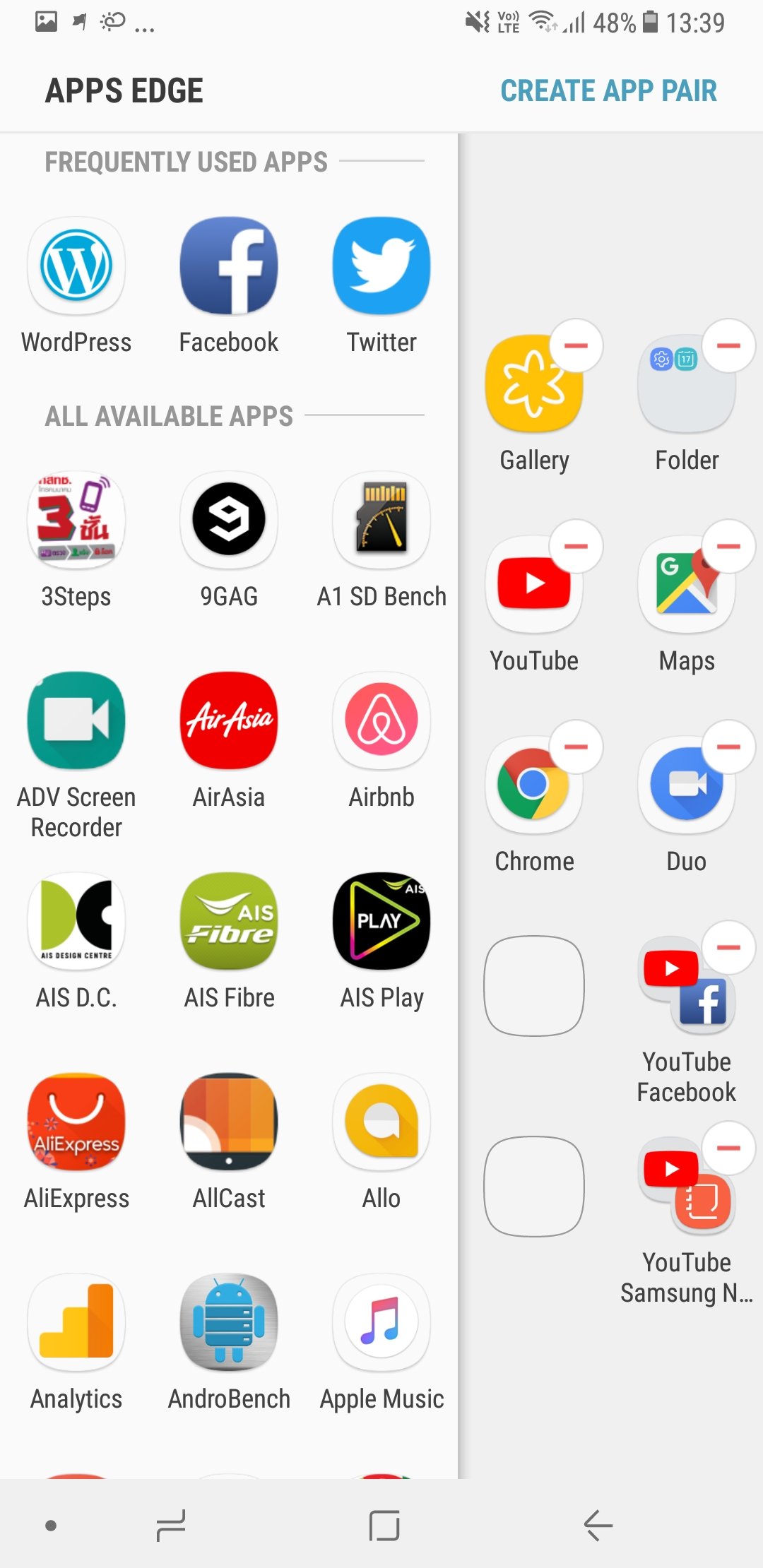The height and width of the screenshot is (1568, 763).
Task: Tap CREATE APP PAIR
Action: [608, 91]
